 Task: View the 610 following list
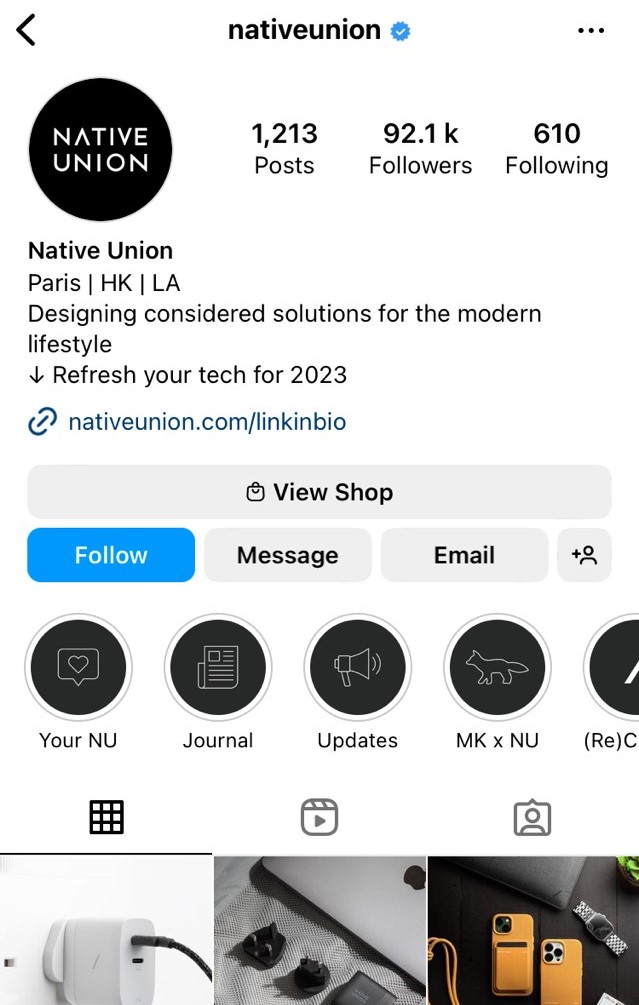[556, 149]
